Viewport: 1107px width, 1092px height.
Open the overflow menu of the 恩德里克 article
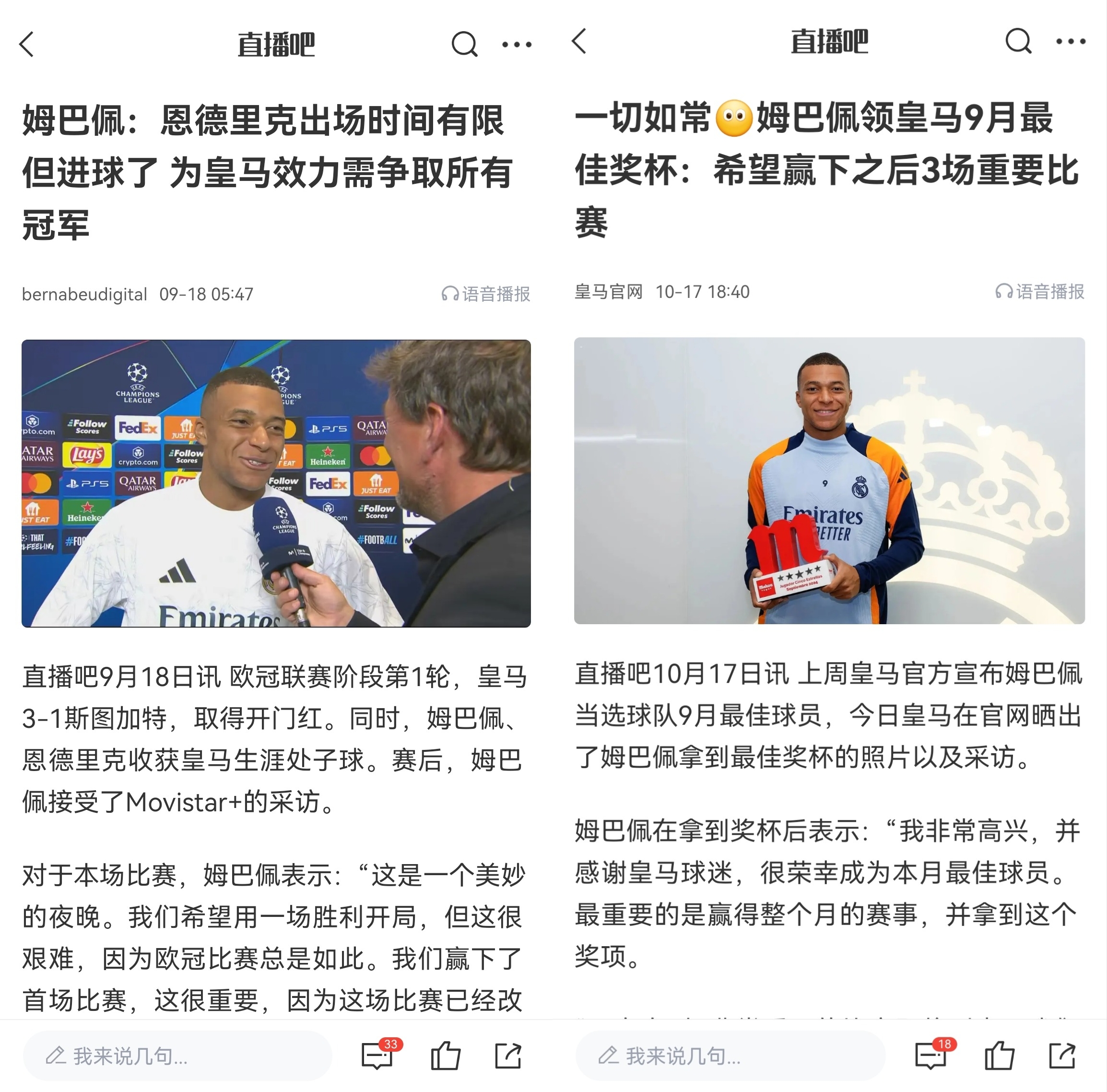click(x=517, y=44)
